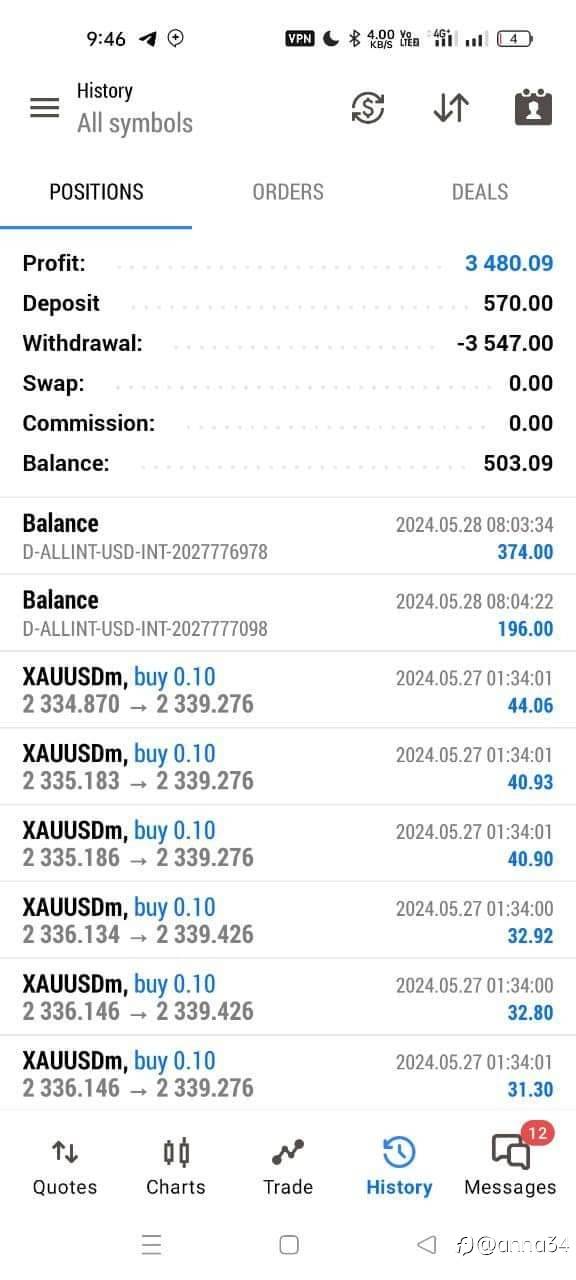Open the sort arrows icon

(451, 108)
